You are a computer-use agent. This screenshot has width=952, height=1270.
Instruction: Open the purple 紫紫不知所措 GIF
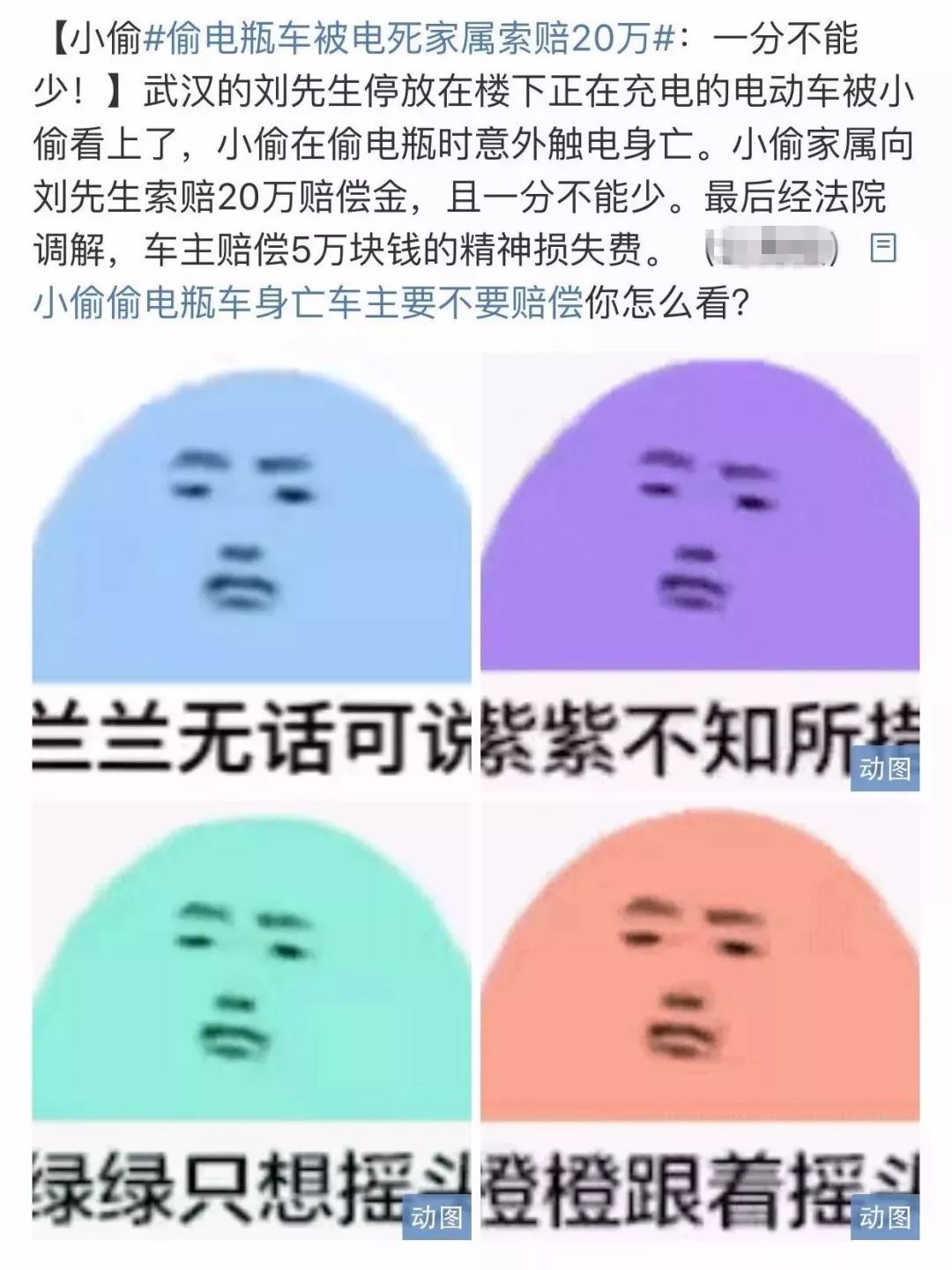tap(699, 569)
